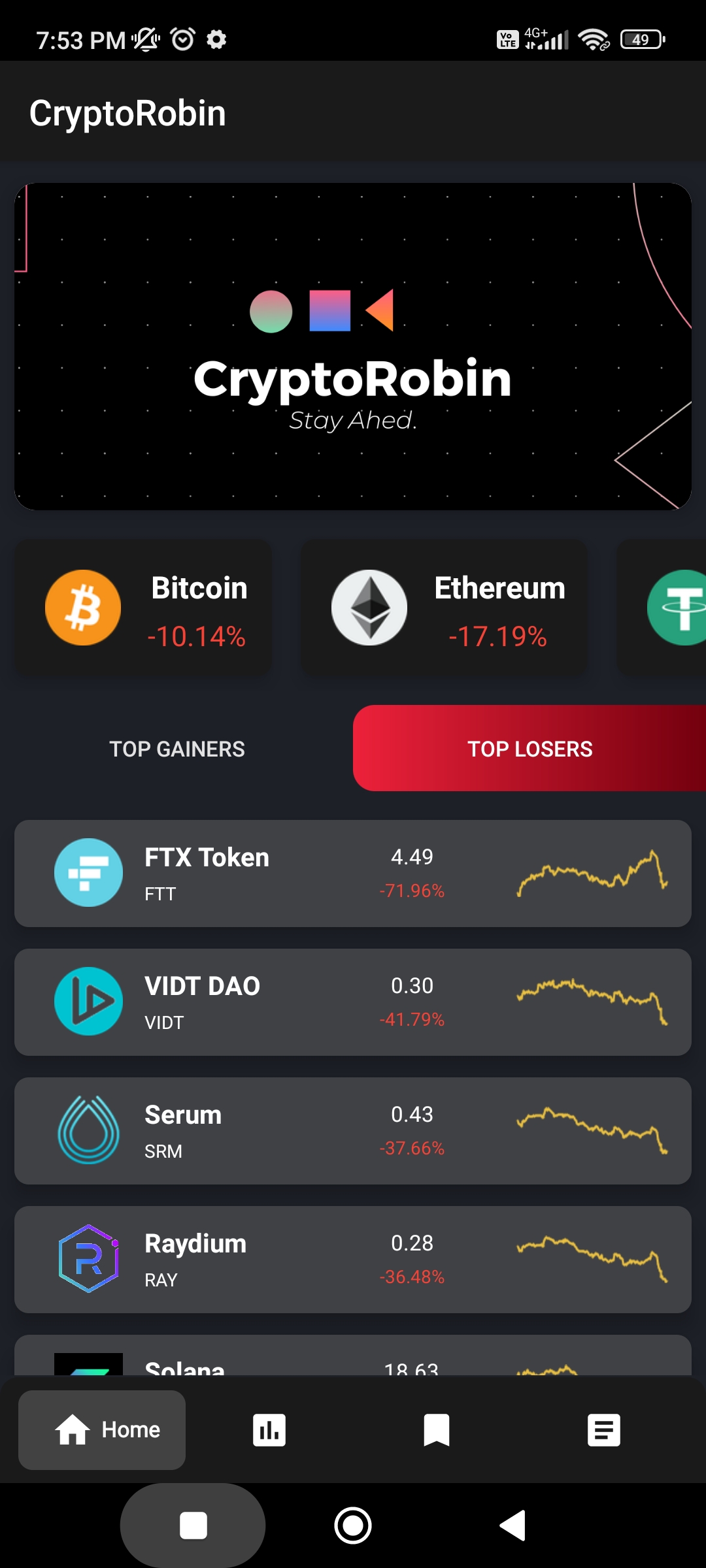Go to the Home tab

coord(102,1430)
